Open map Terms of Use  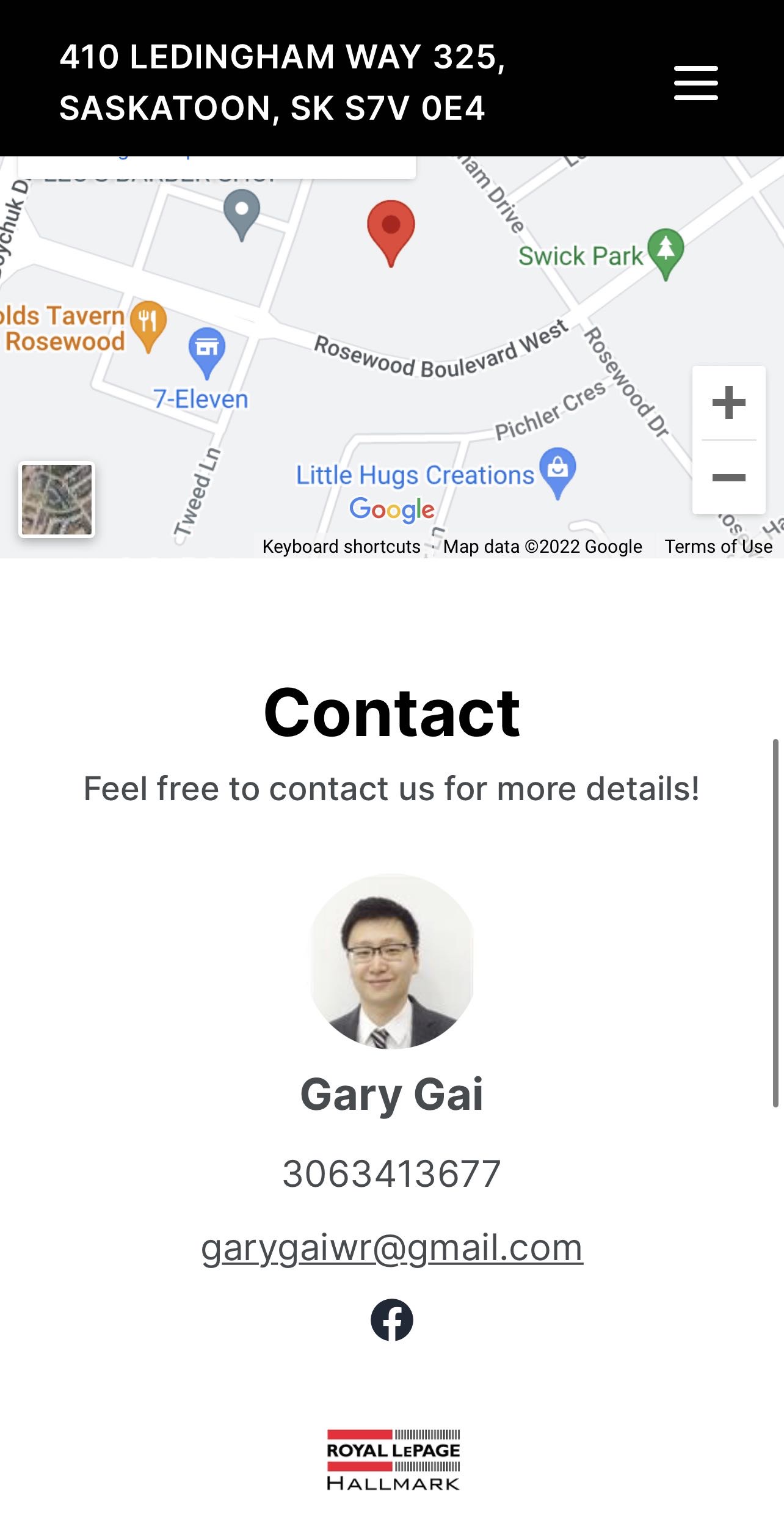[718, 547]
